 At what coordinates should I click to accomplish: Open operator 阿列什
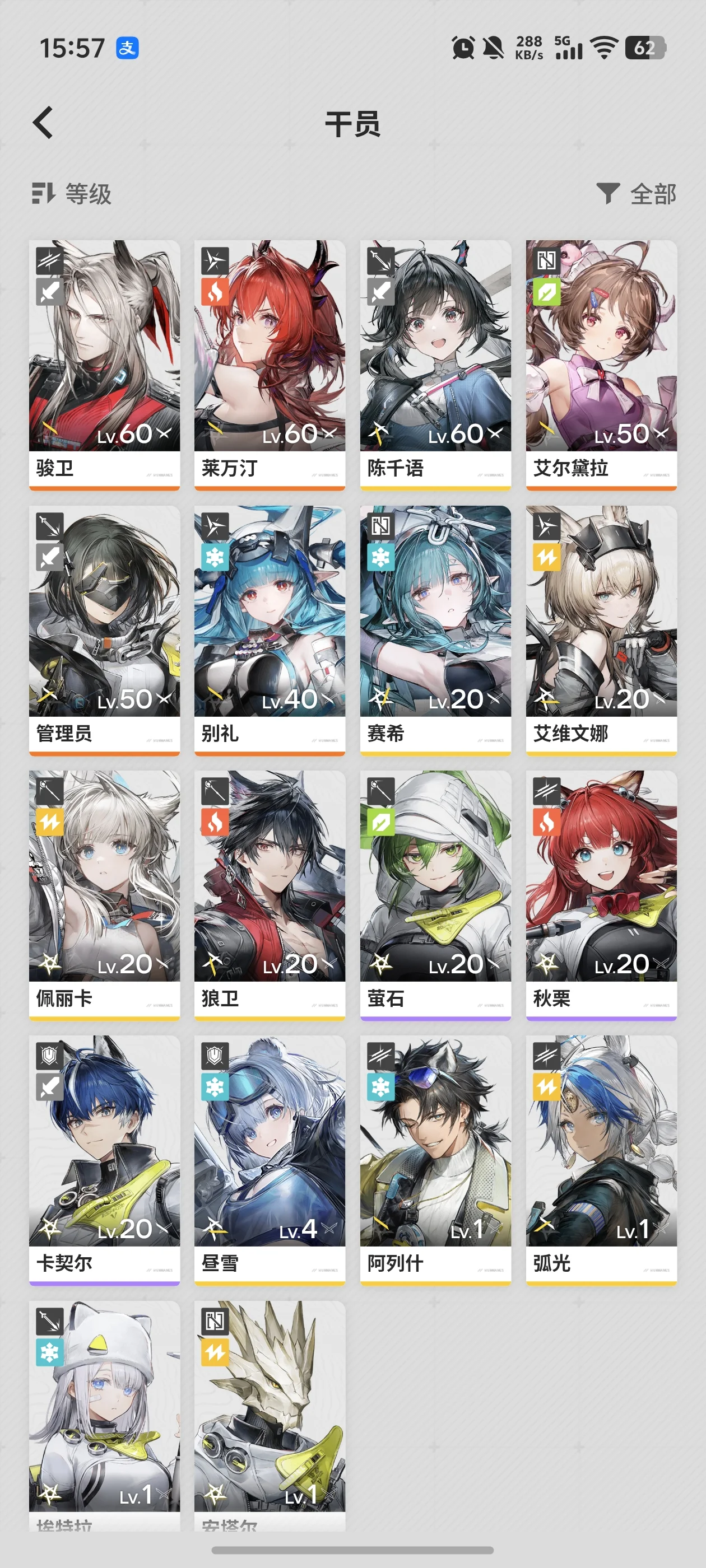pos(435,1159)
